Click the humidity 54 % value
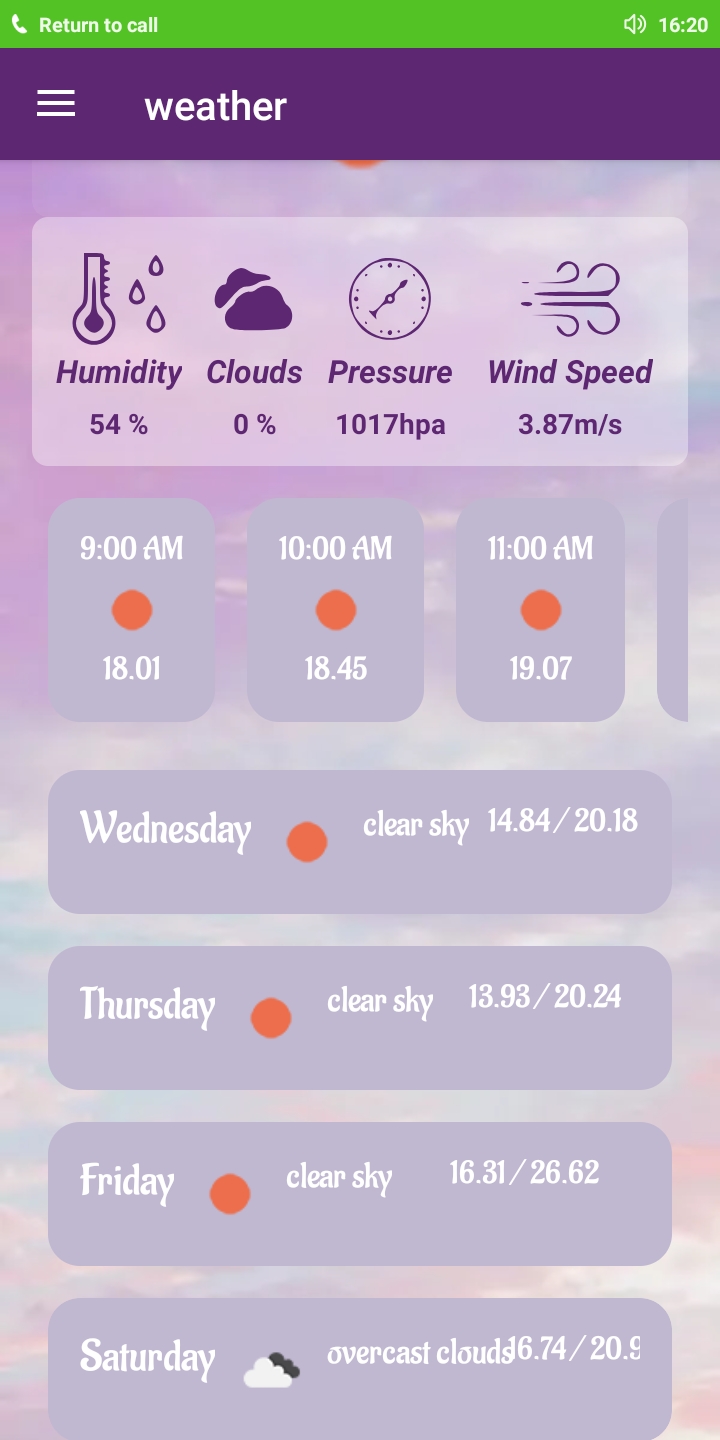720x1440 pixels. click(118, 424)
